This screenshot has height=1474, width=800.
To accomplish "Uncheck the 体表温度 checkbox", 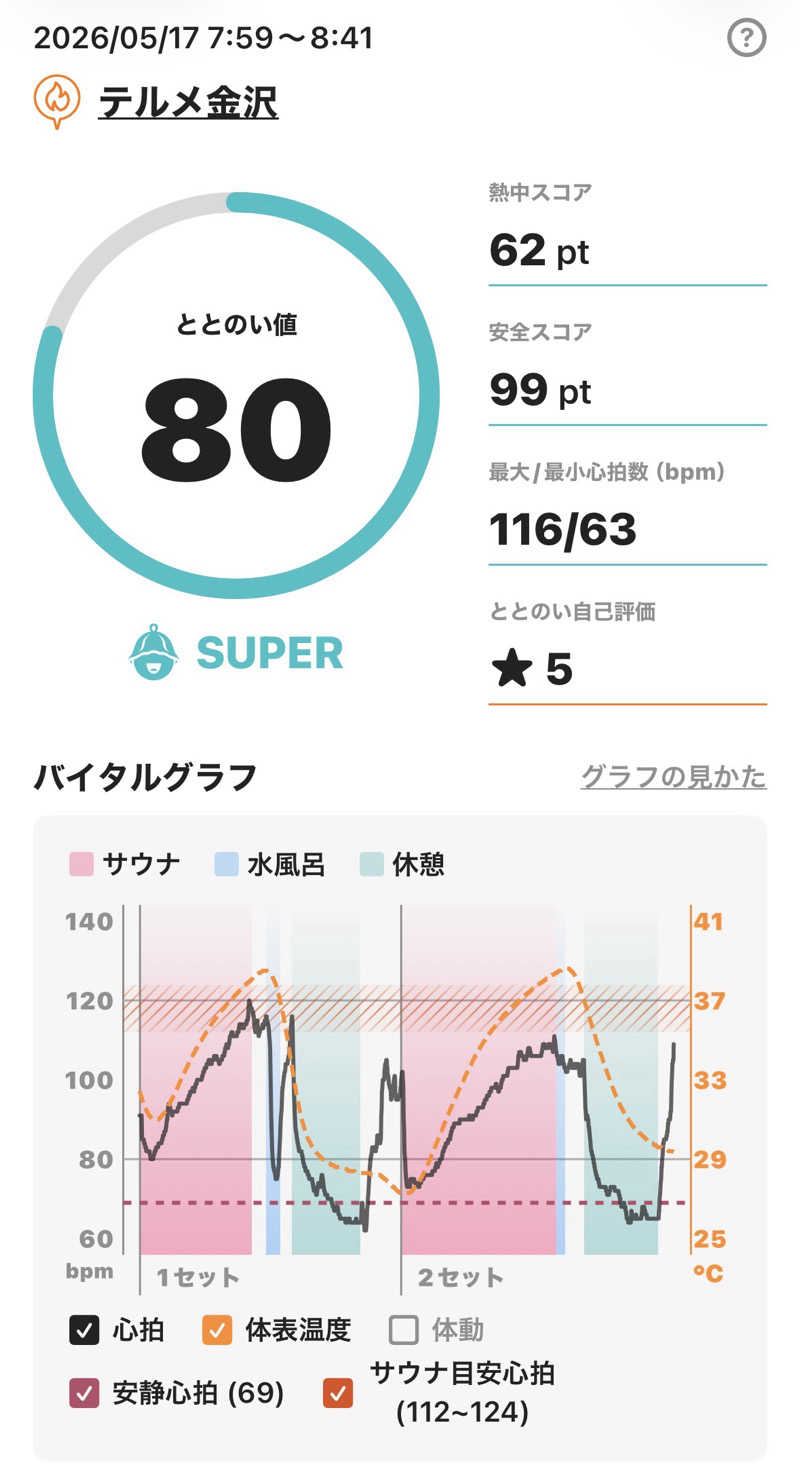I will [x=217, y=1330].
